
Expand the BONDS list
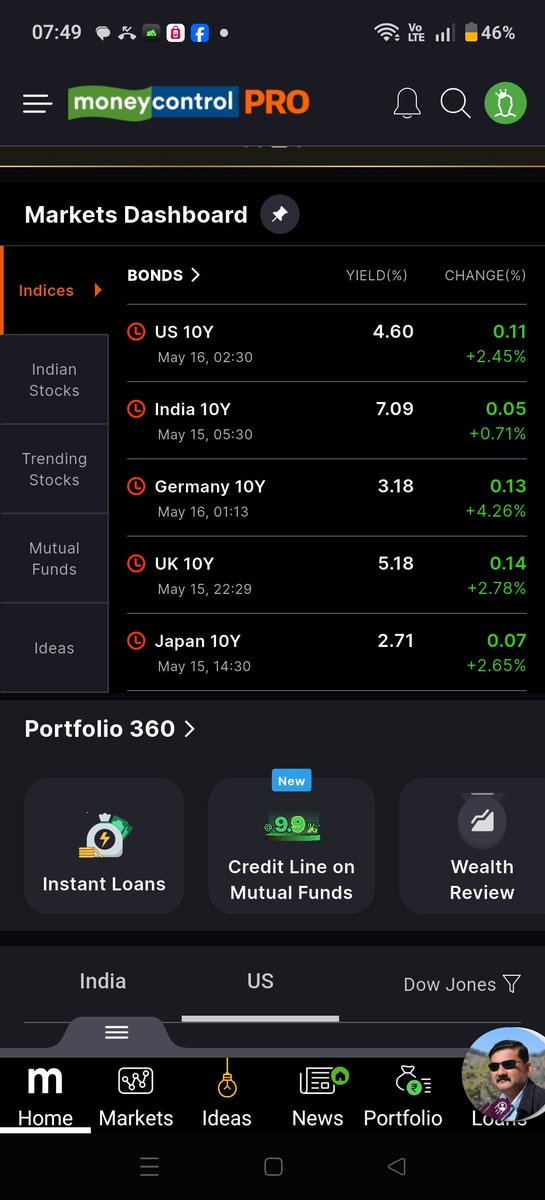(x=164, y=275)
